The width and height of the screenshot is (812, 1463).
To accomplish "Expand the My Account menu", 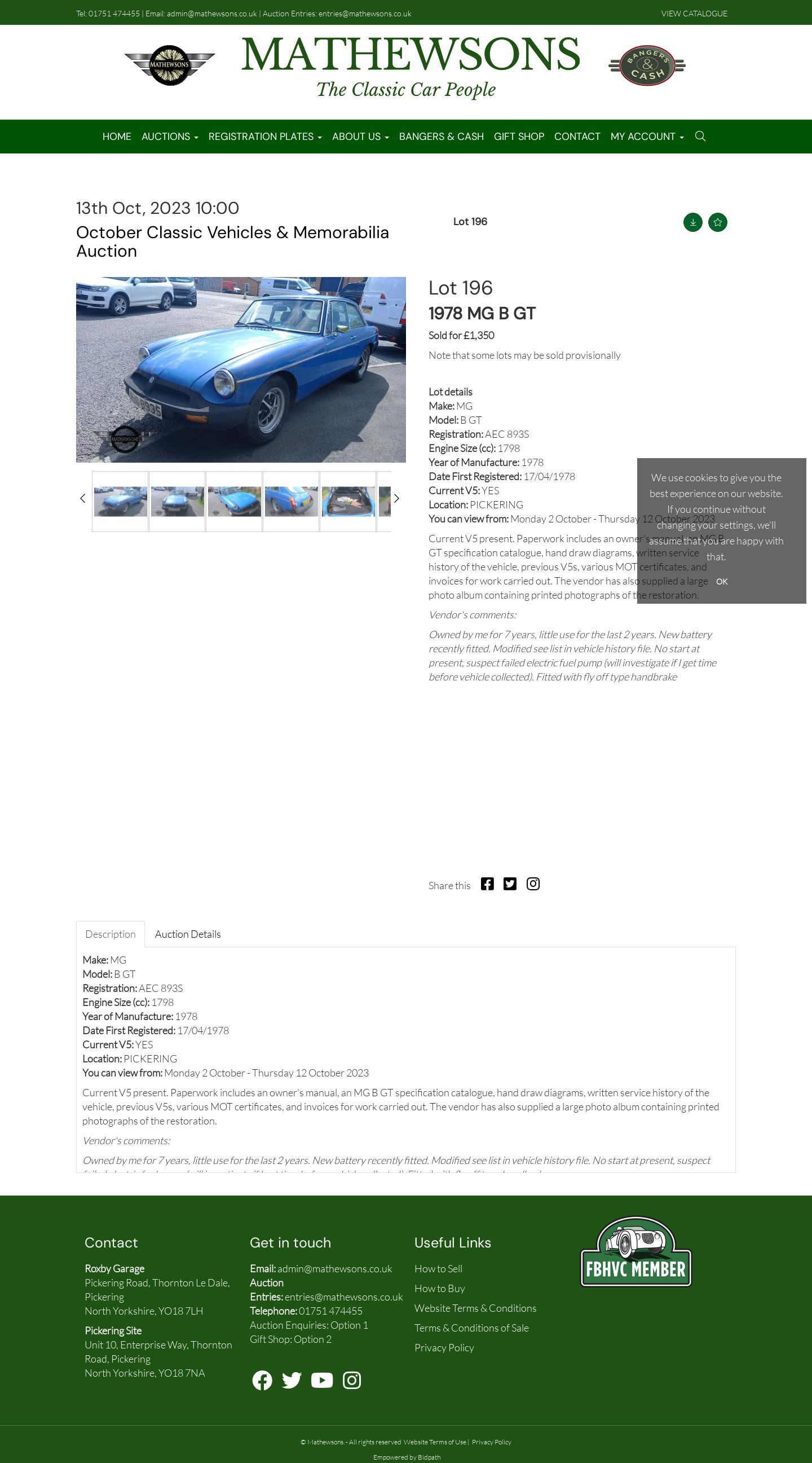I will click(647, 137).
